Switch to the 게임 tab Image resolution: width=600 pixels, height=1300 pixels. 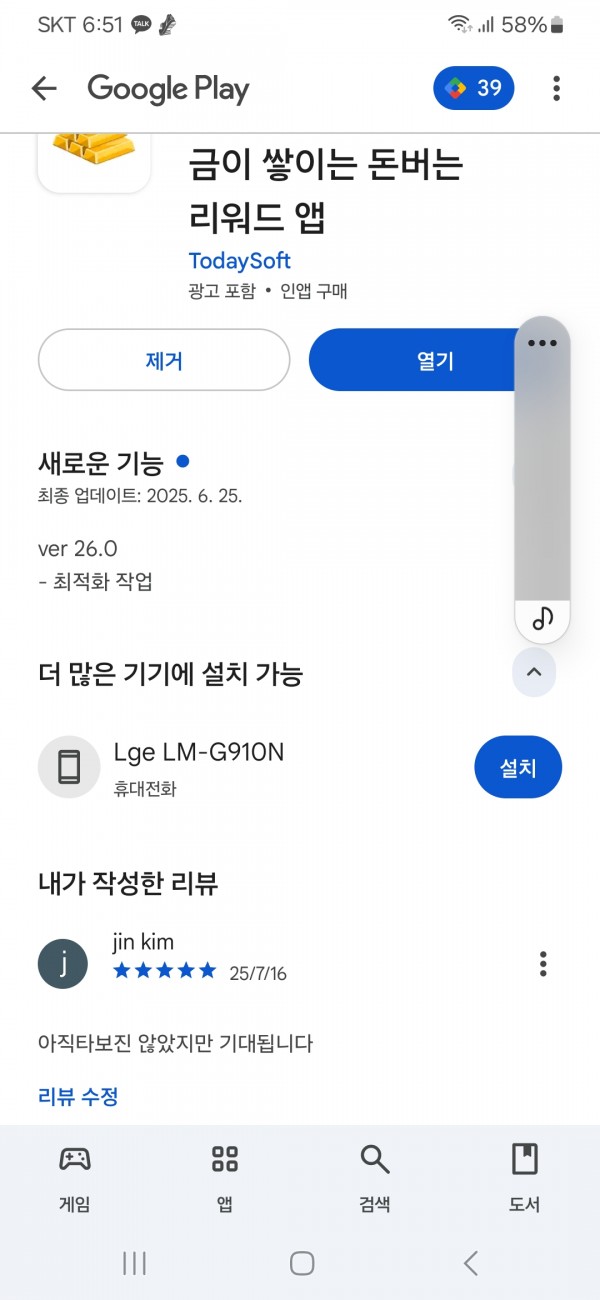(75, 1177)
